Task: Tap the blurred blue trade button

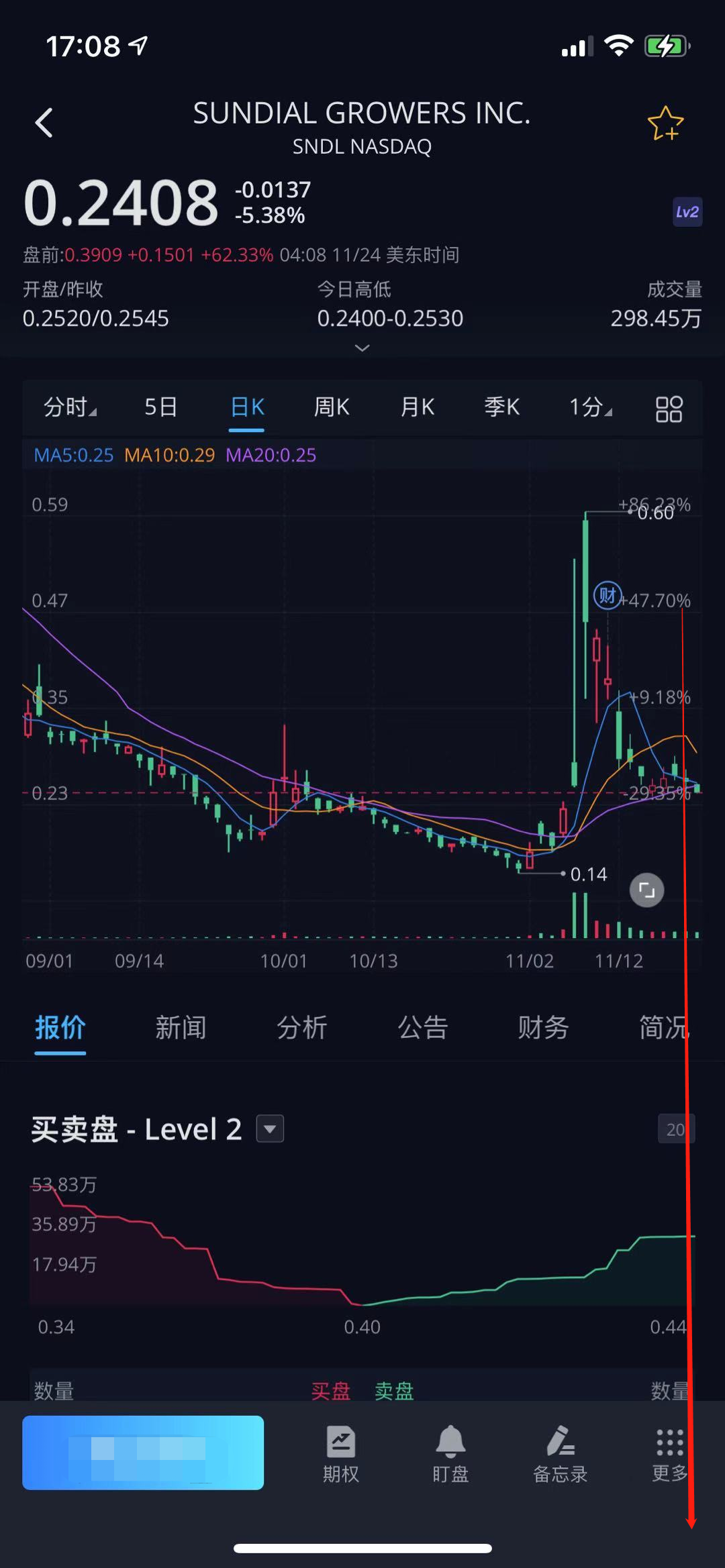Action: click(x=142, y=1453)
